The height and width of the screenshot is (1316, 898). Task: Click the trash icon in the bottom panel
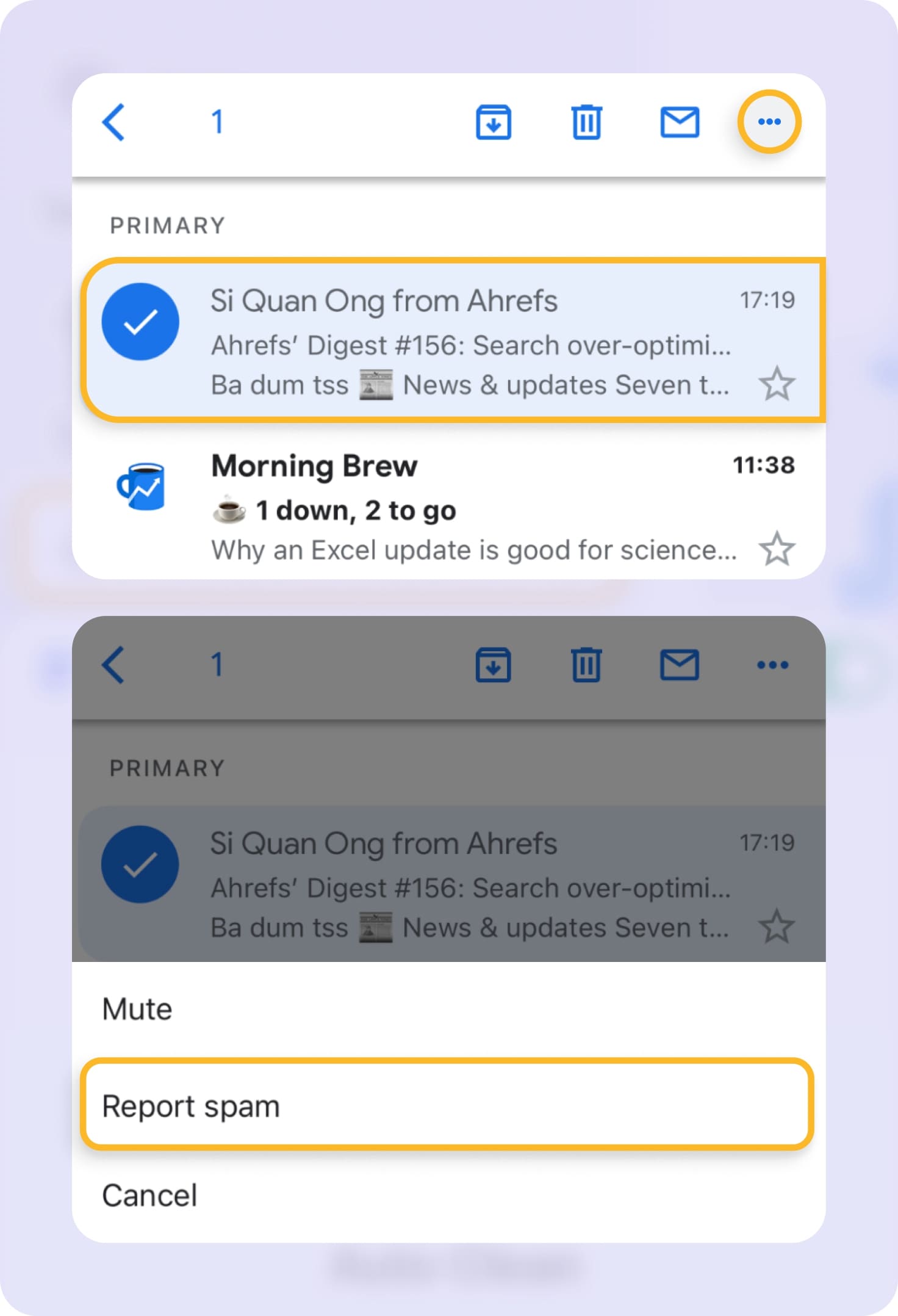tap(586, 665)
